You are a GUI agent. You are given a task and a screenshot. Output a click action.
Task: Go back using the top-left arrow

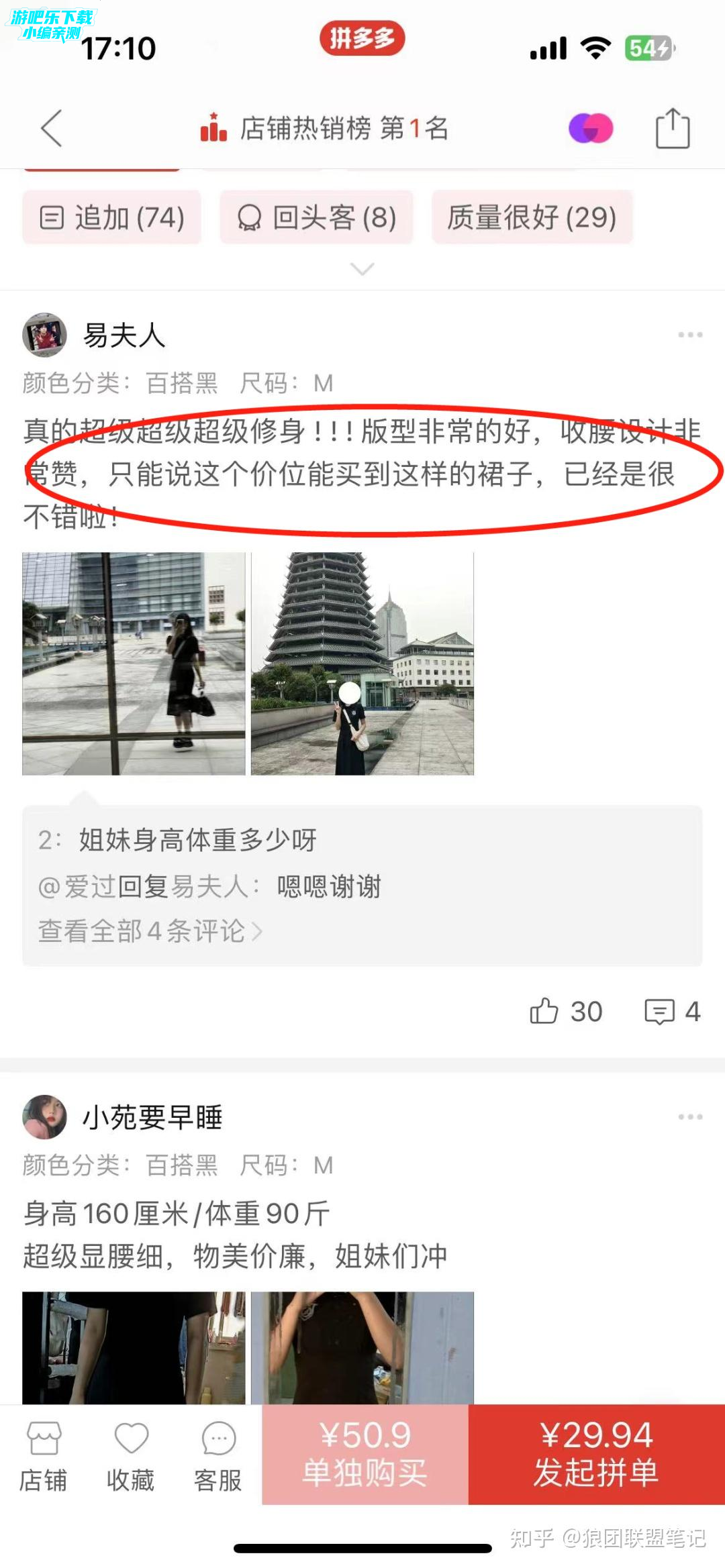point(51,127)
